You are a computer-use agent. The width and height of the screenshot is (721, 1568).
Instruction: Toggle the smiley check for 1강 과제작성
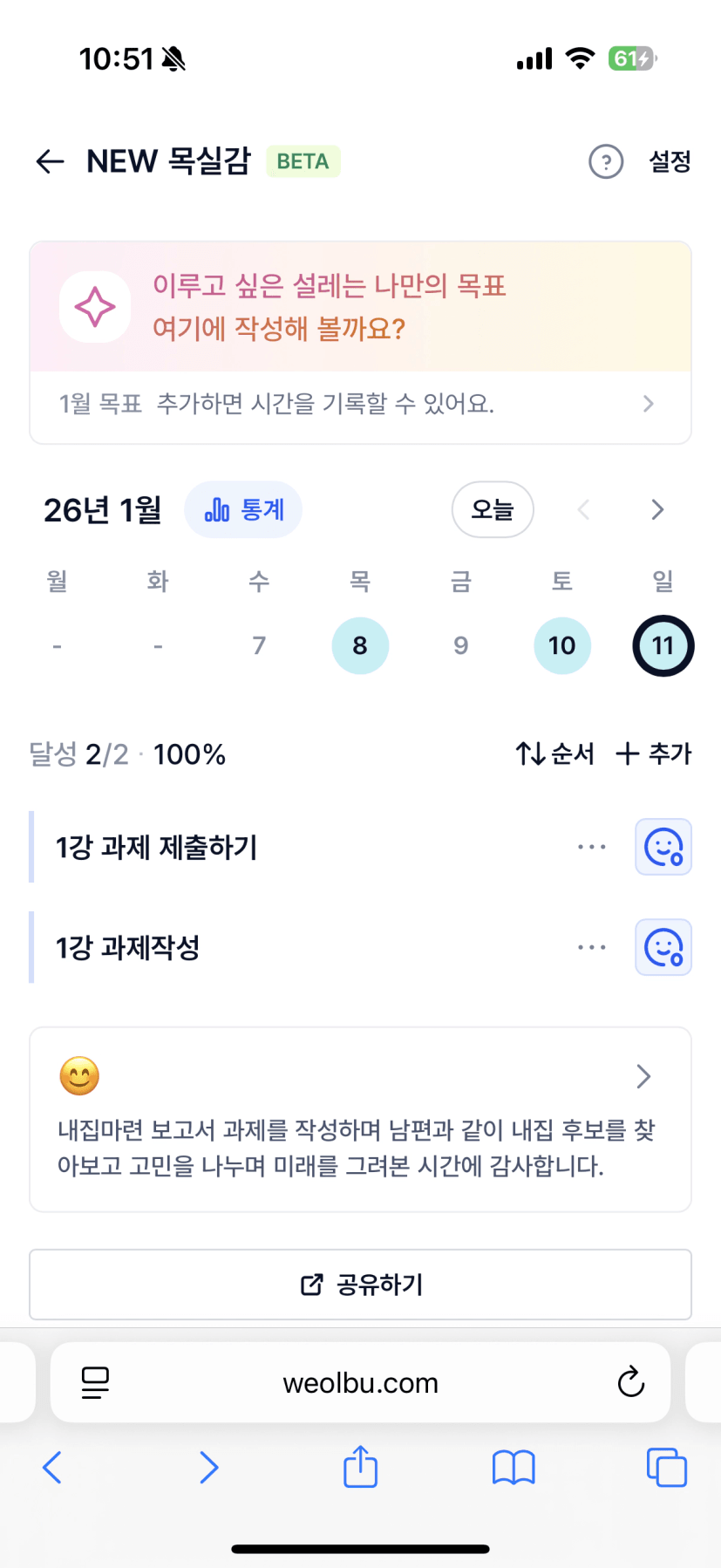coord(663,947)
